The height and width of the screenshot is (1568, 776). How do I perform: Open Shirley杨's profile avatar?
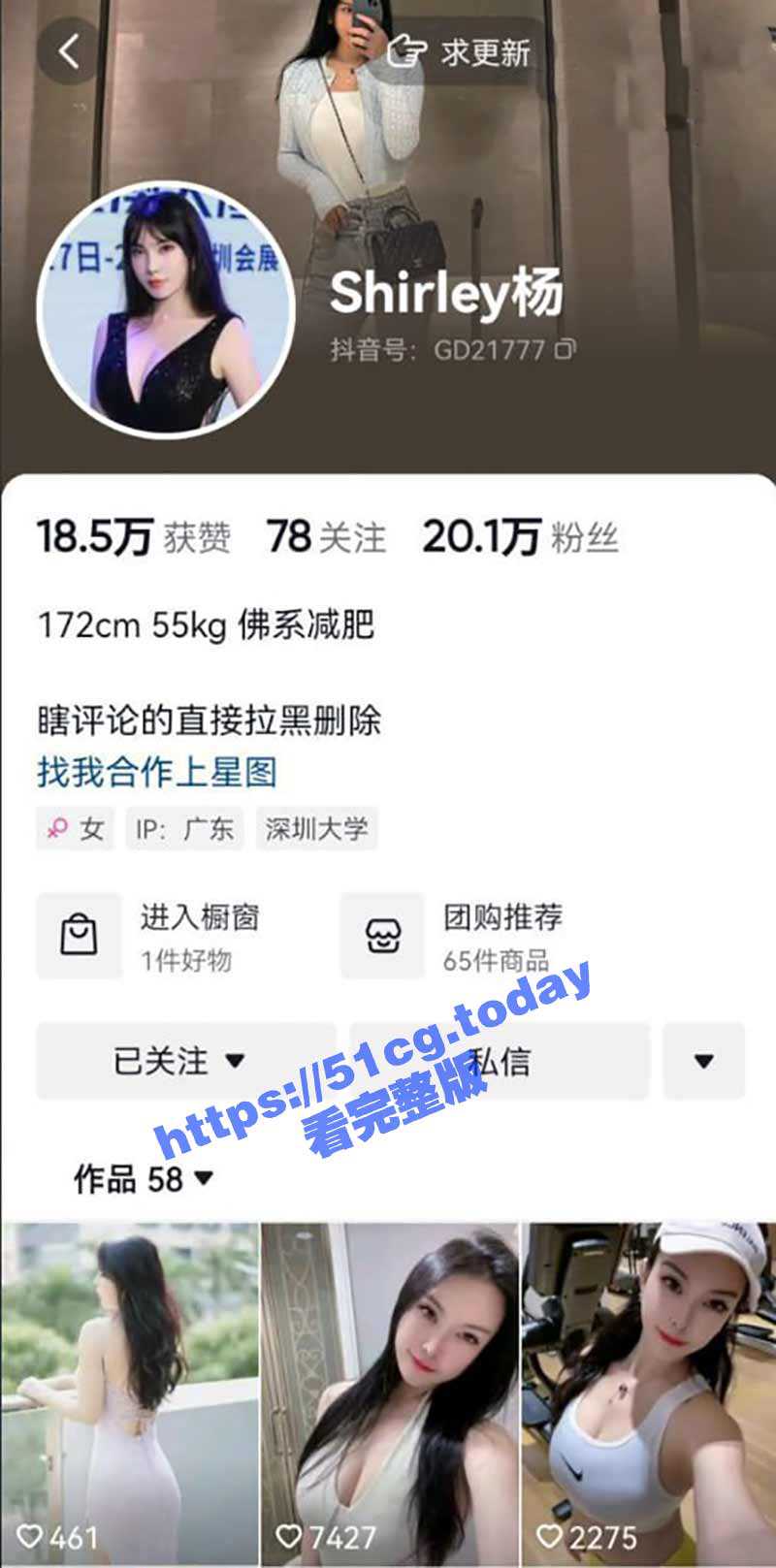[x=166, y=309]
